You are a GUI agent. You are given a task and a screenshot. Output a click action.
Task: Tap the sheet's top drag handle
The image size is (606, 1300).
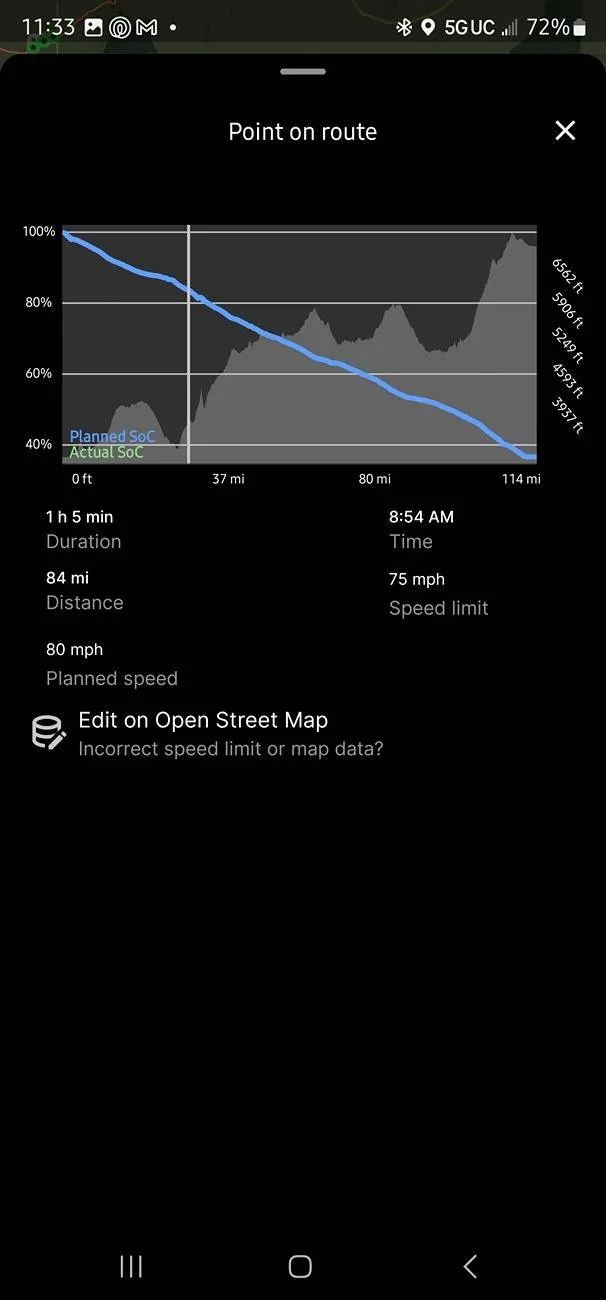tap(303, 72)
